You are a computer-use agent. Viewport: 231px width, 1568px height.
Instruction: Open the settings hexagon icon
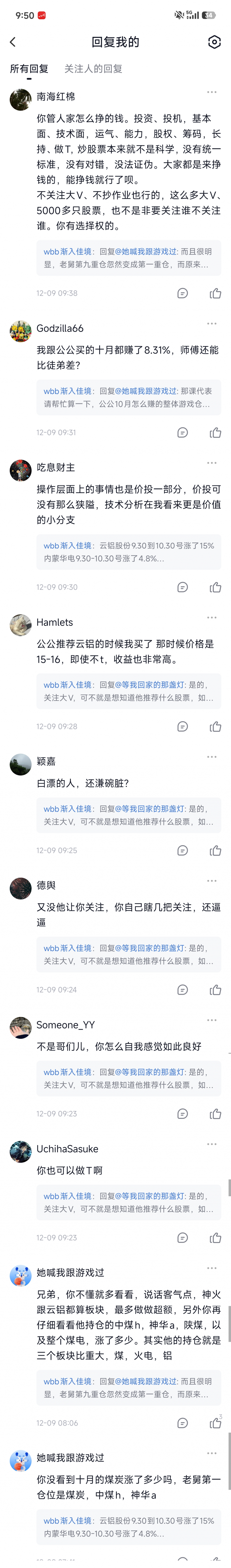pos(214,42)
